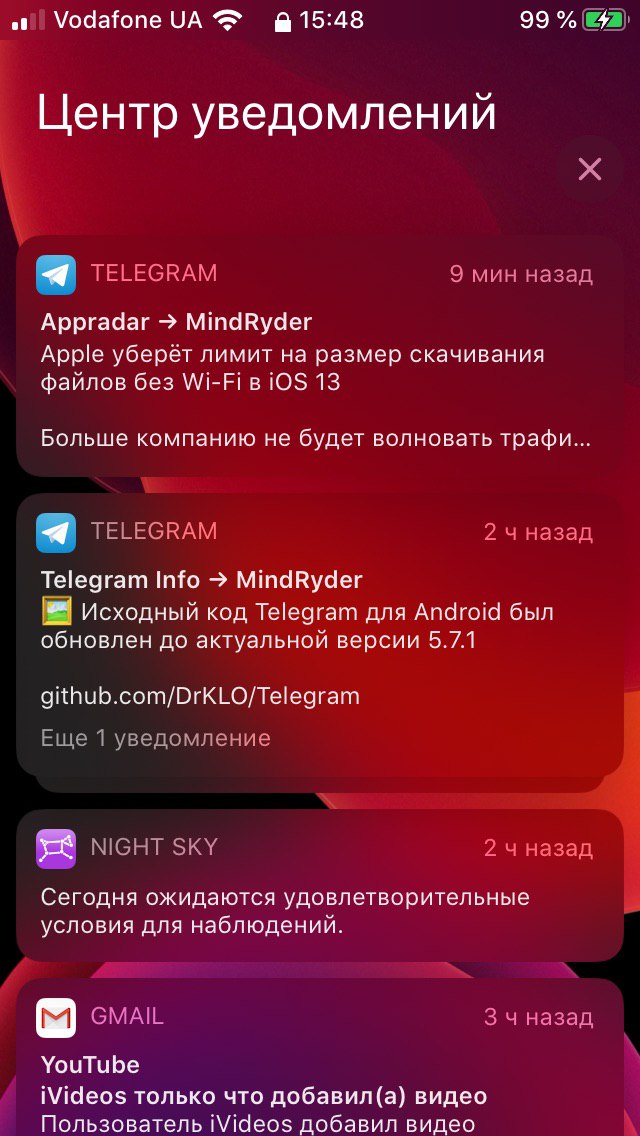Open the Appradar Telegram notification
This screenshot has height=1136, width=640.
tap(320, 356)
